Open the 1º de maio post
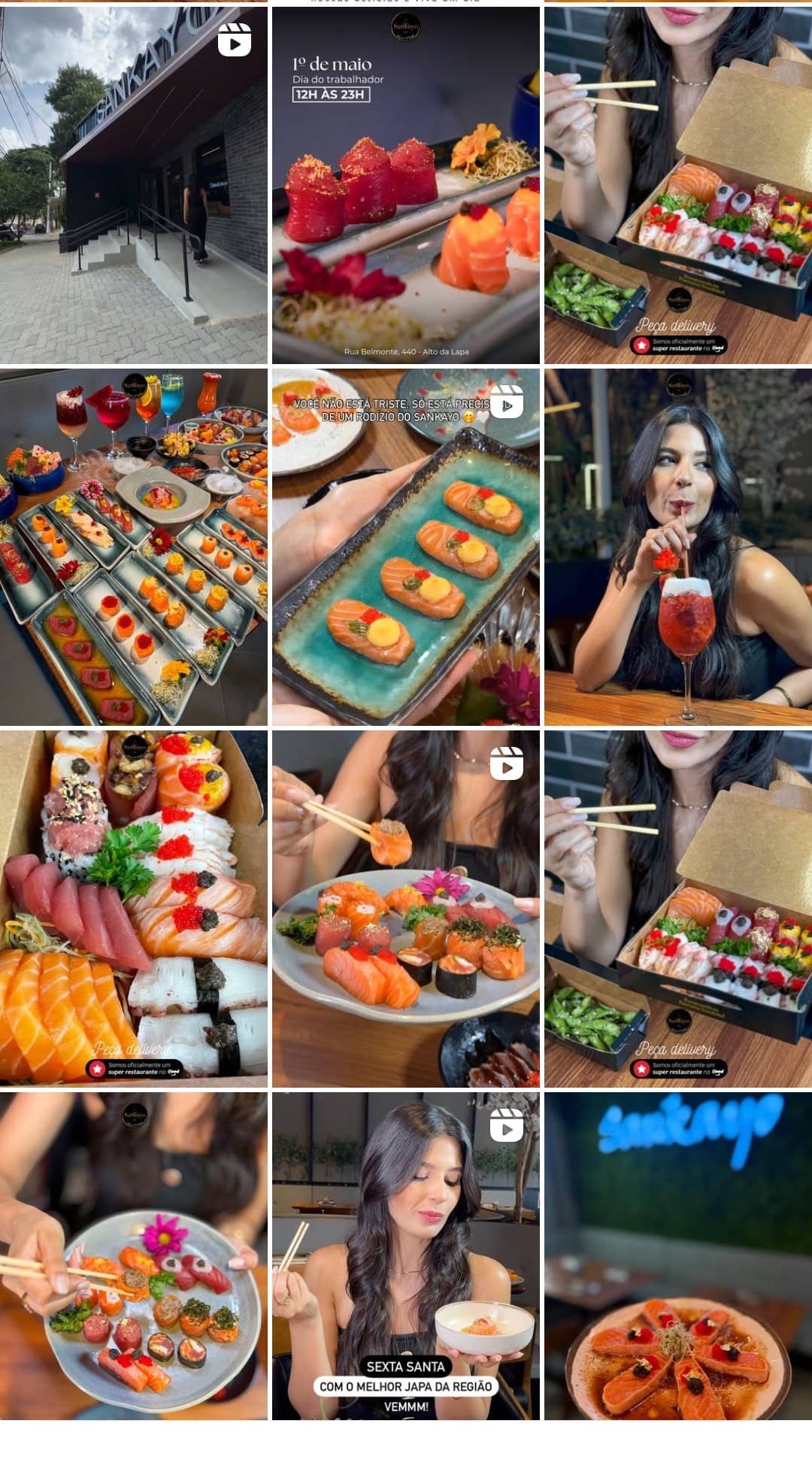812x1457 pixels. coord(405,186)
